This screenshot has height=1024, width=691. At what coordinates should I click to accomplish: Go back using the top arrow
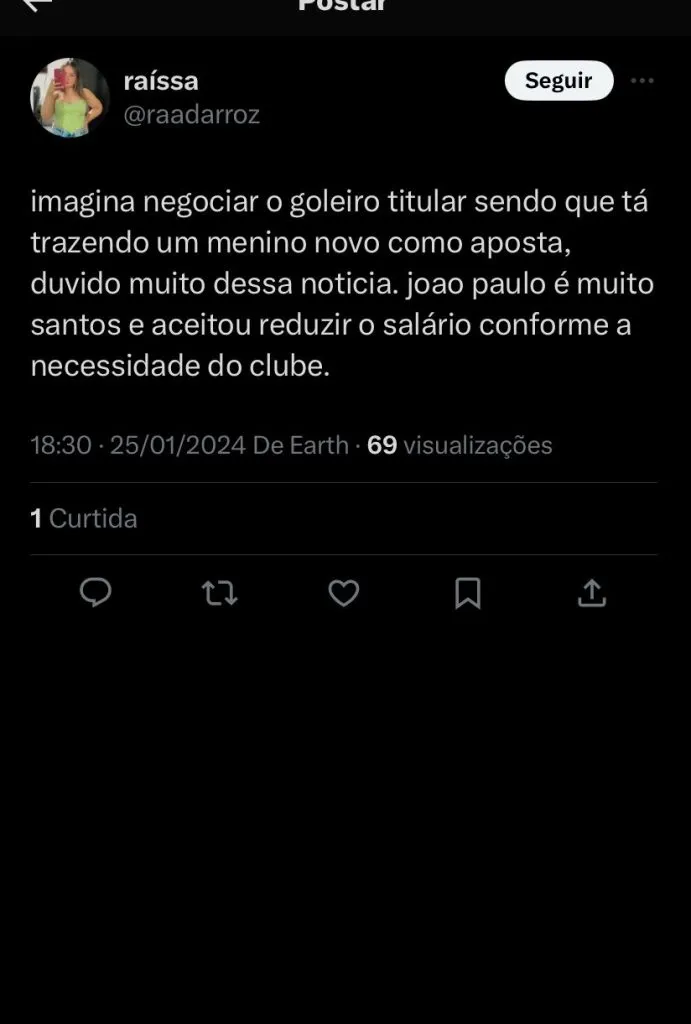(x=38, y=5)
